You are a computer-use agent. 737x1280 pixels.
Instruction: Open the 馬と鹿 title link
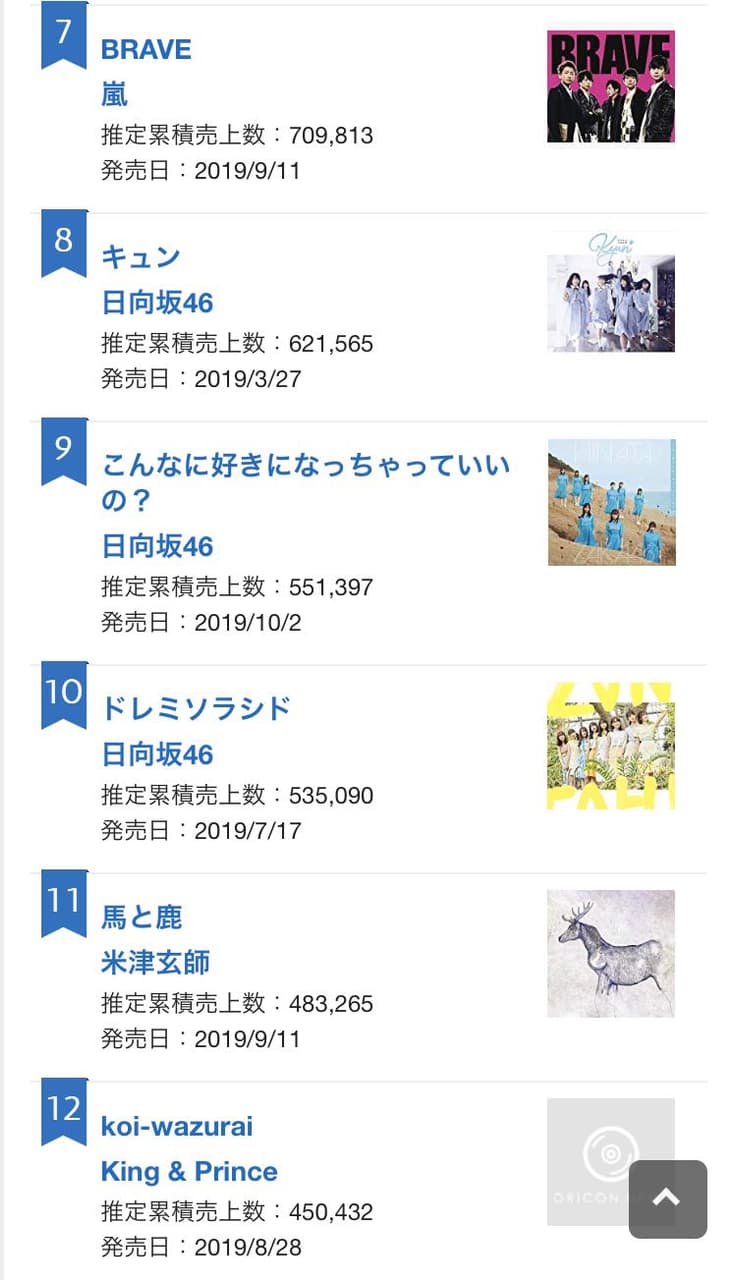pyautogui.click(x=141, y=917)
